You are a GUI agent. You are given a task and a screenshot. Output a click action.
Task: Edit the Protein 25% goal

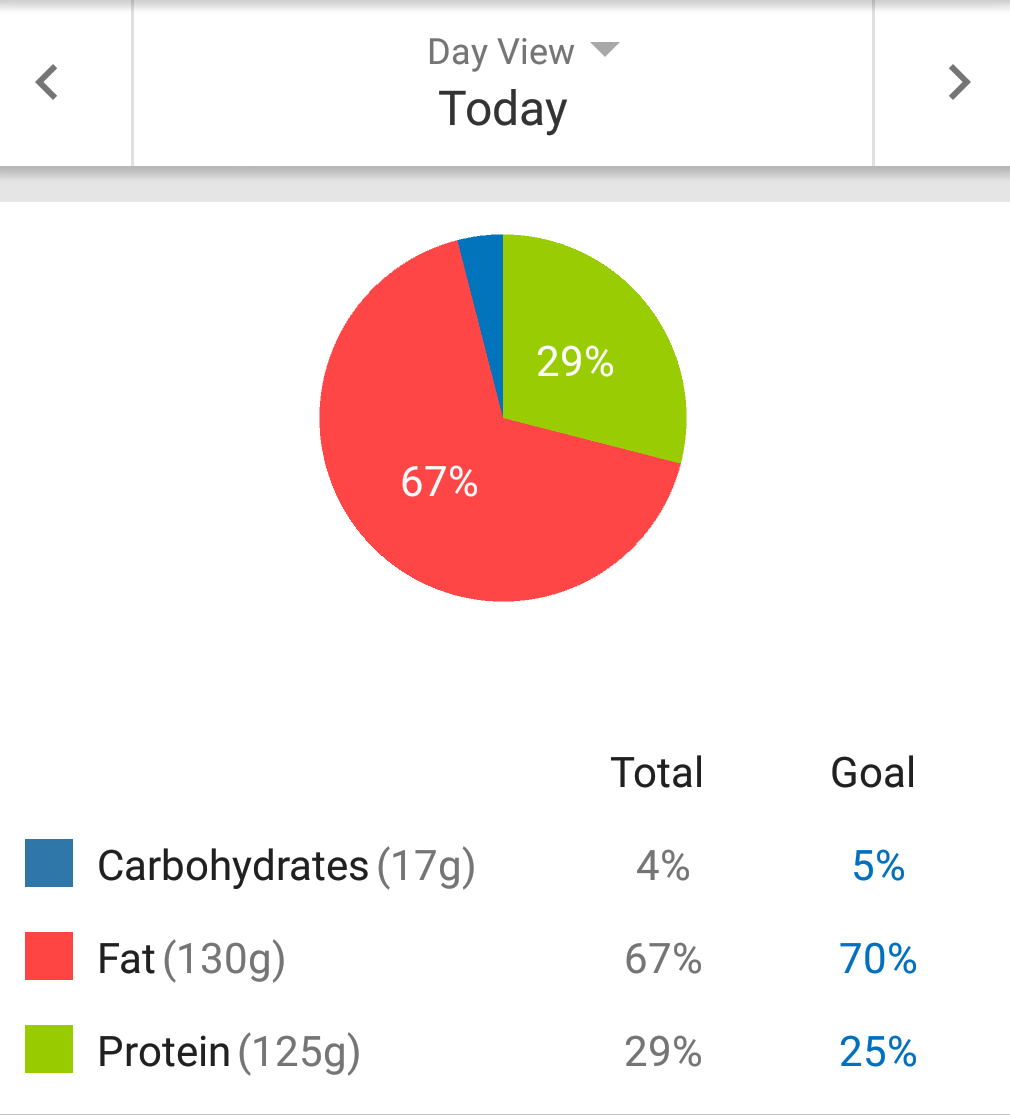click(x=878, y=1052)
